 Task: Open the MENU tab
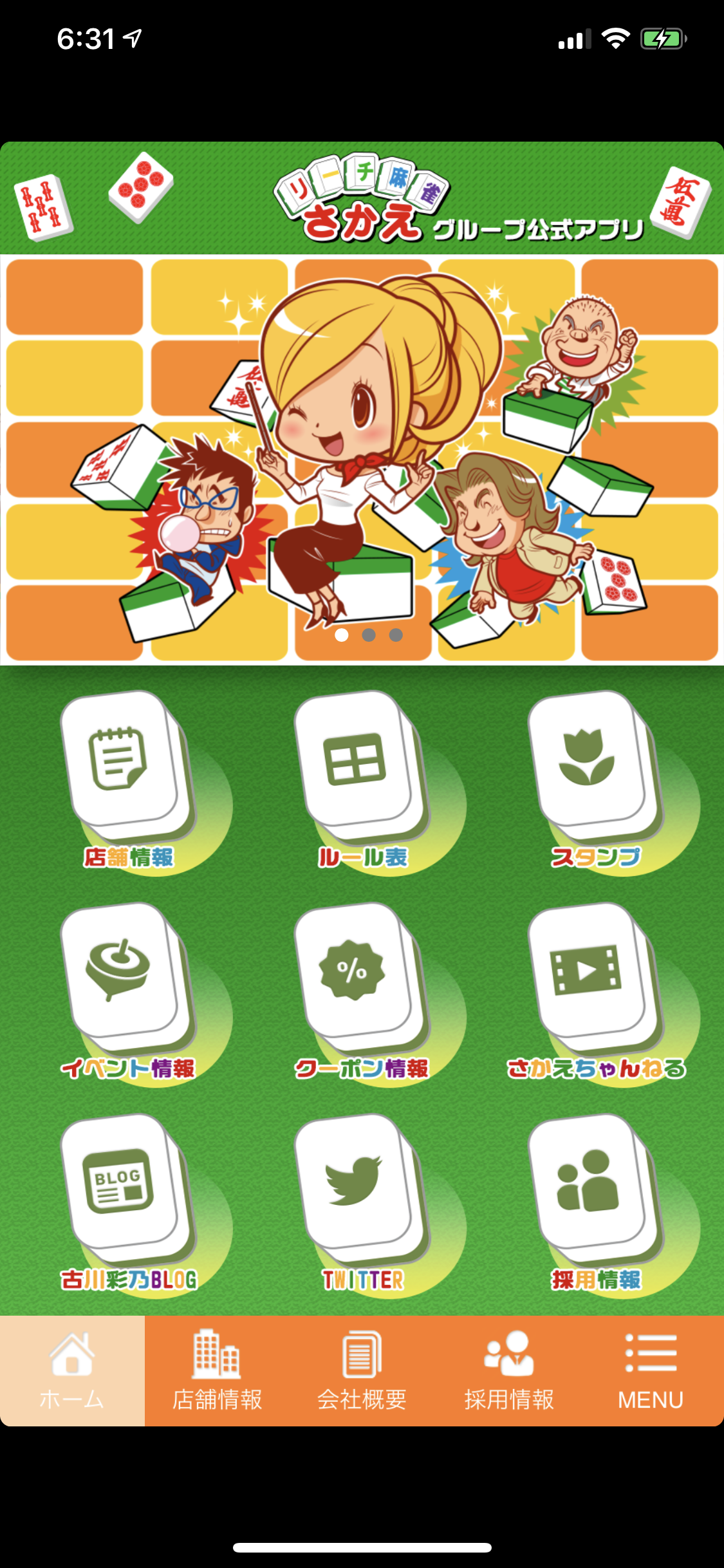[651, 1371]
